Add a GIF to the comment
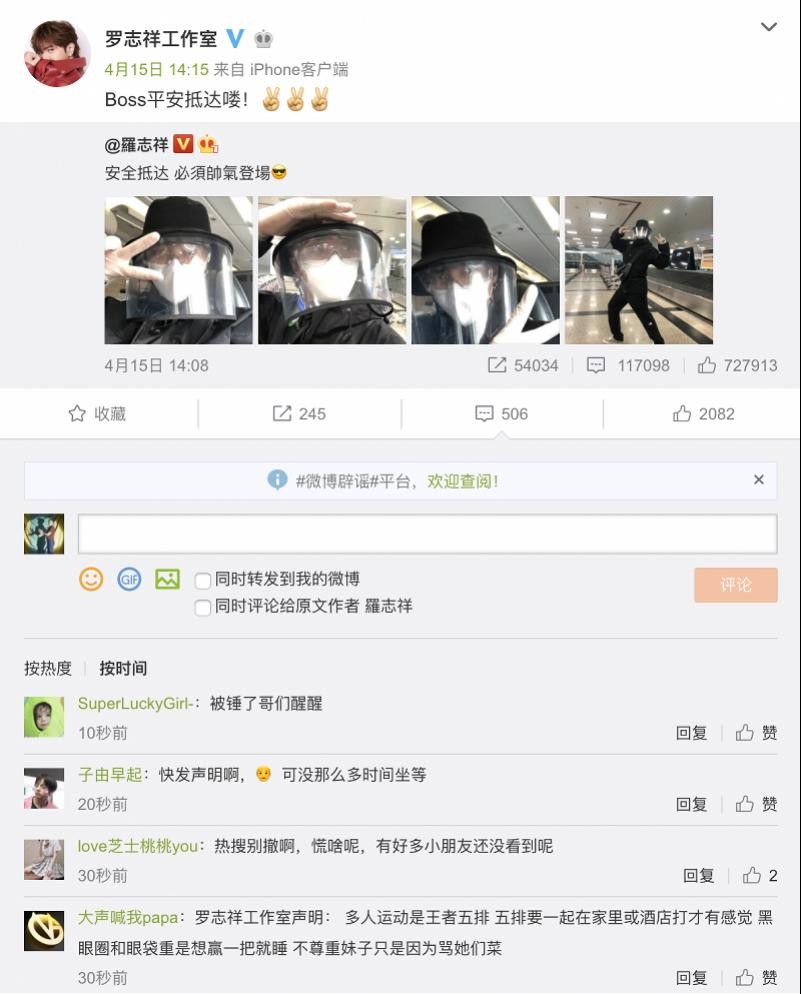 coord(129,579)
